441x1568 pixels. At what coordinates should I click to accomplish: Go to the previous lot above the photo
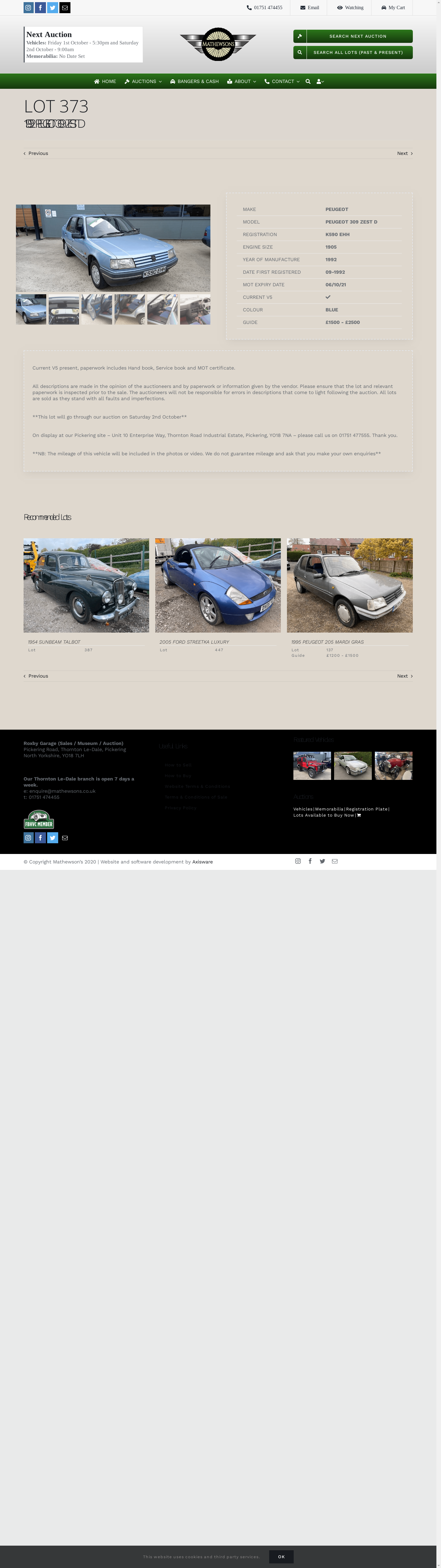pyautogui.click(x=36, y=153)
